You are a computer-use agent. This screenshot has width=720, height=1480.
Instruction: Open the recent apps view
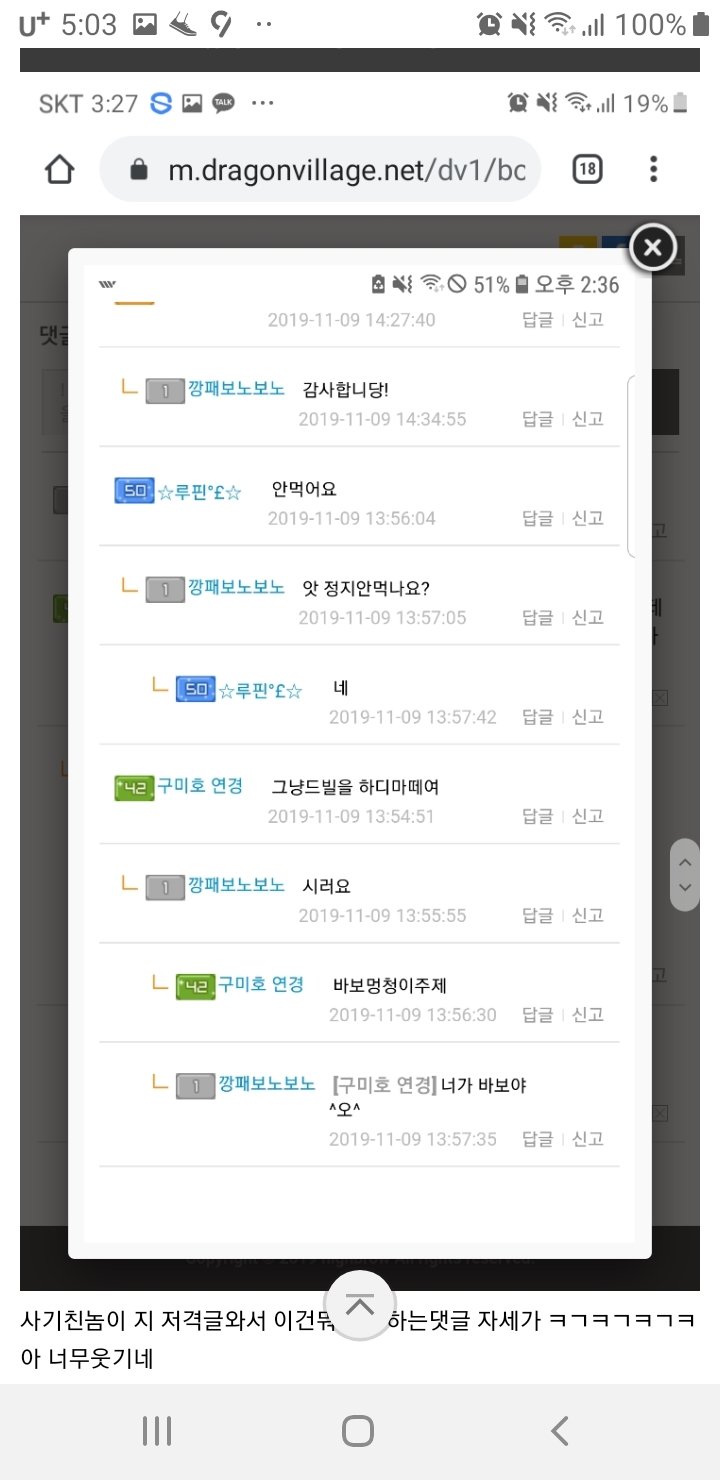[157, 1431]
